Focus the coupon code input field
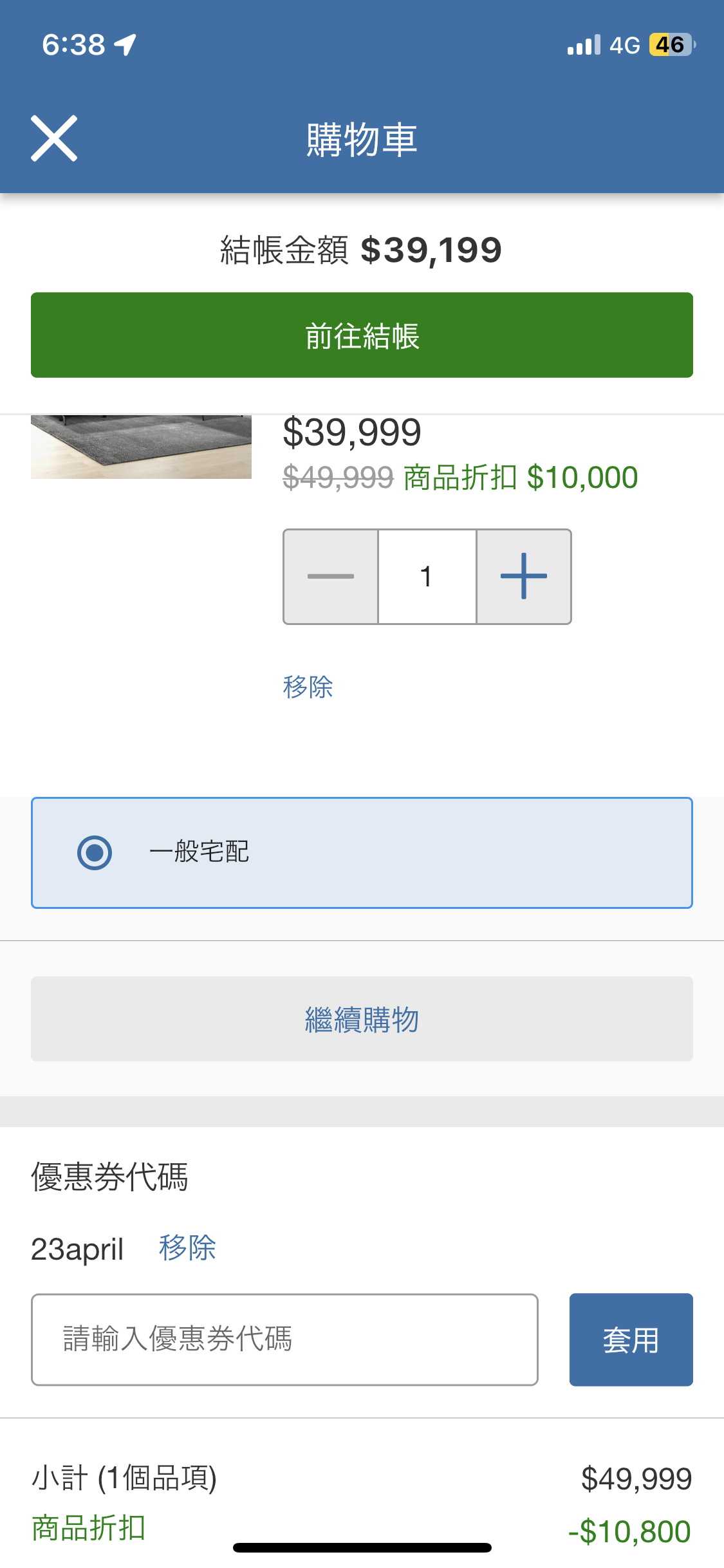 (x=284, y=1339)
